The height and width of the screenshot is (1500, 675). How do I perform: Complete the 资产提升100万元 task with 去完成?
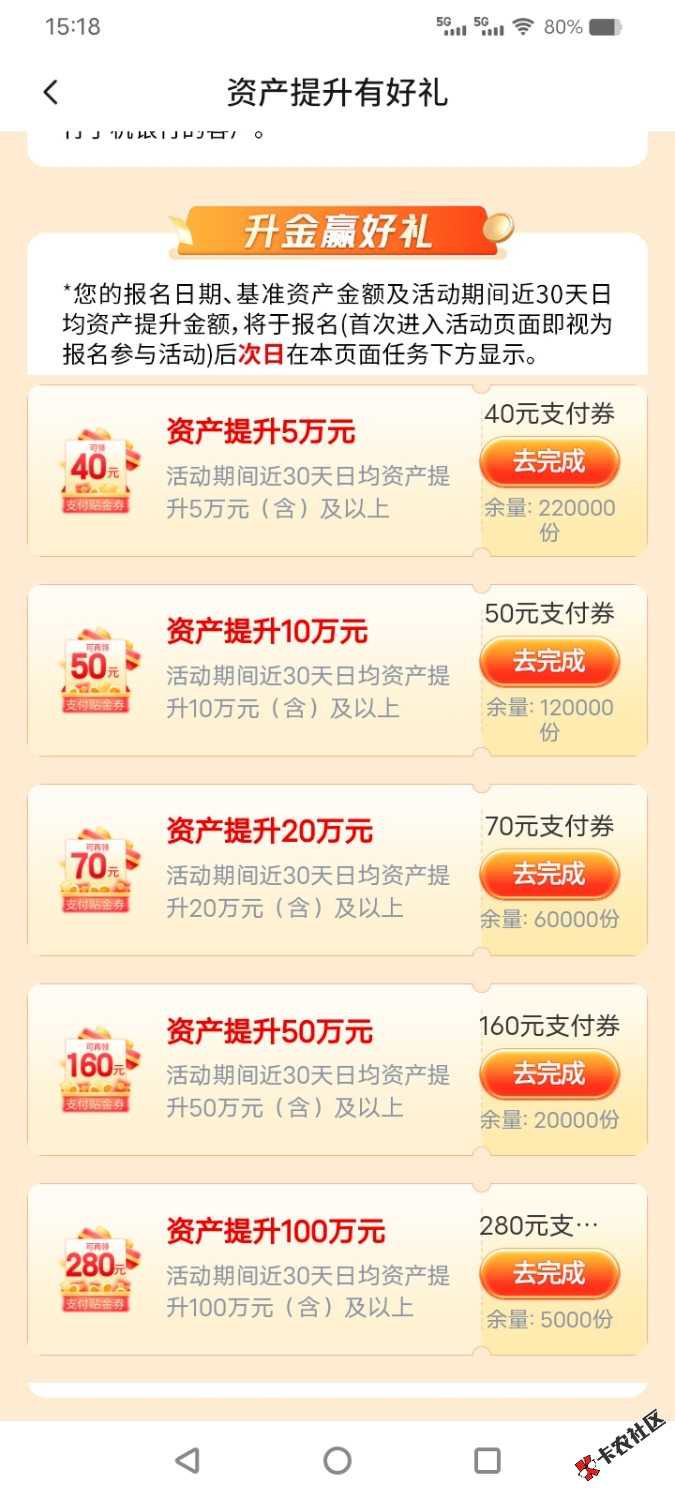click(x=549, y=1274)
